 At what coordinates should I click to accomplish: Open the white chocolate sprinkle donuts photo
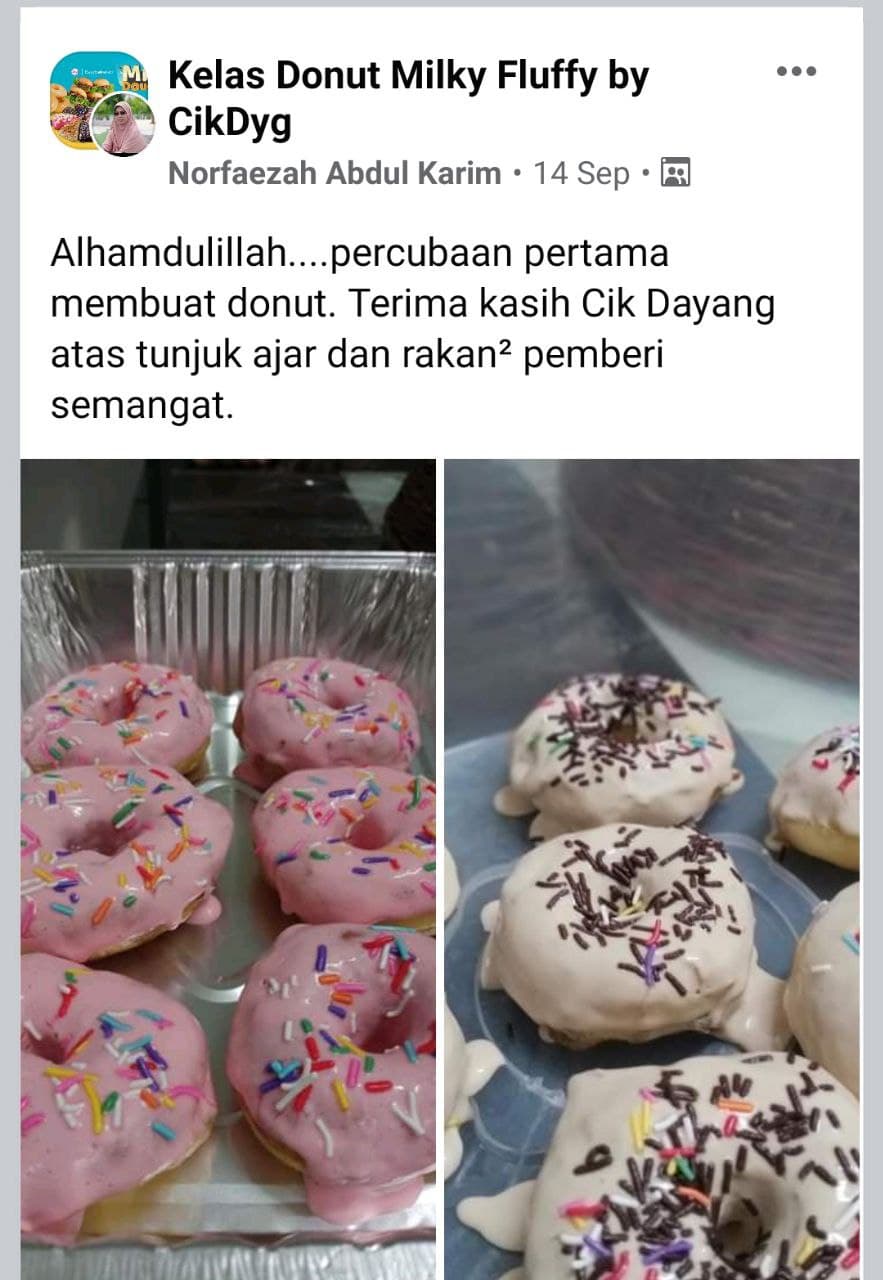coord(652,868)
